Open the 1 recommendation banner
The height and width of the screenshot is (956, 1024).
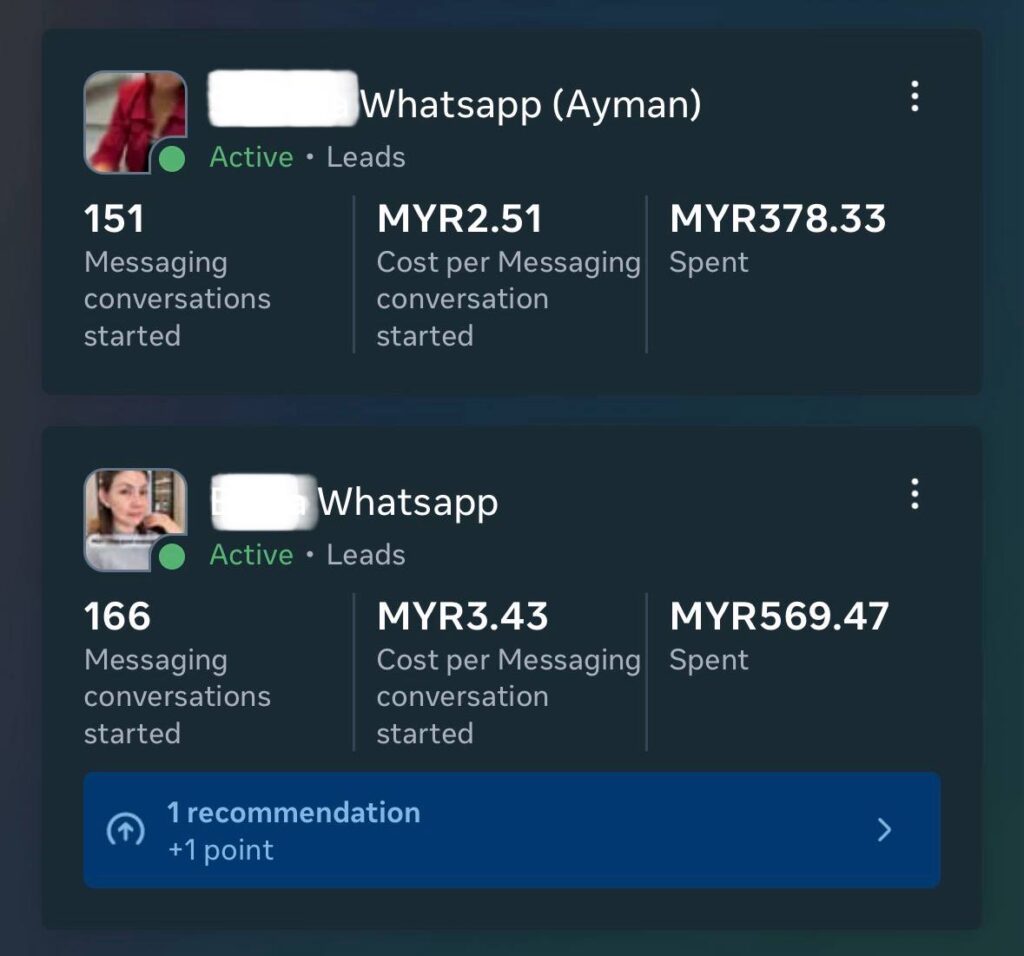[x=511, y=830]
